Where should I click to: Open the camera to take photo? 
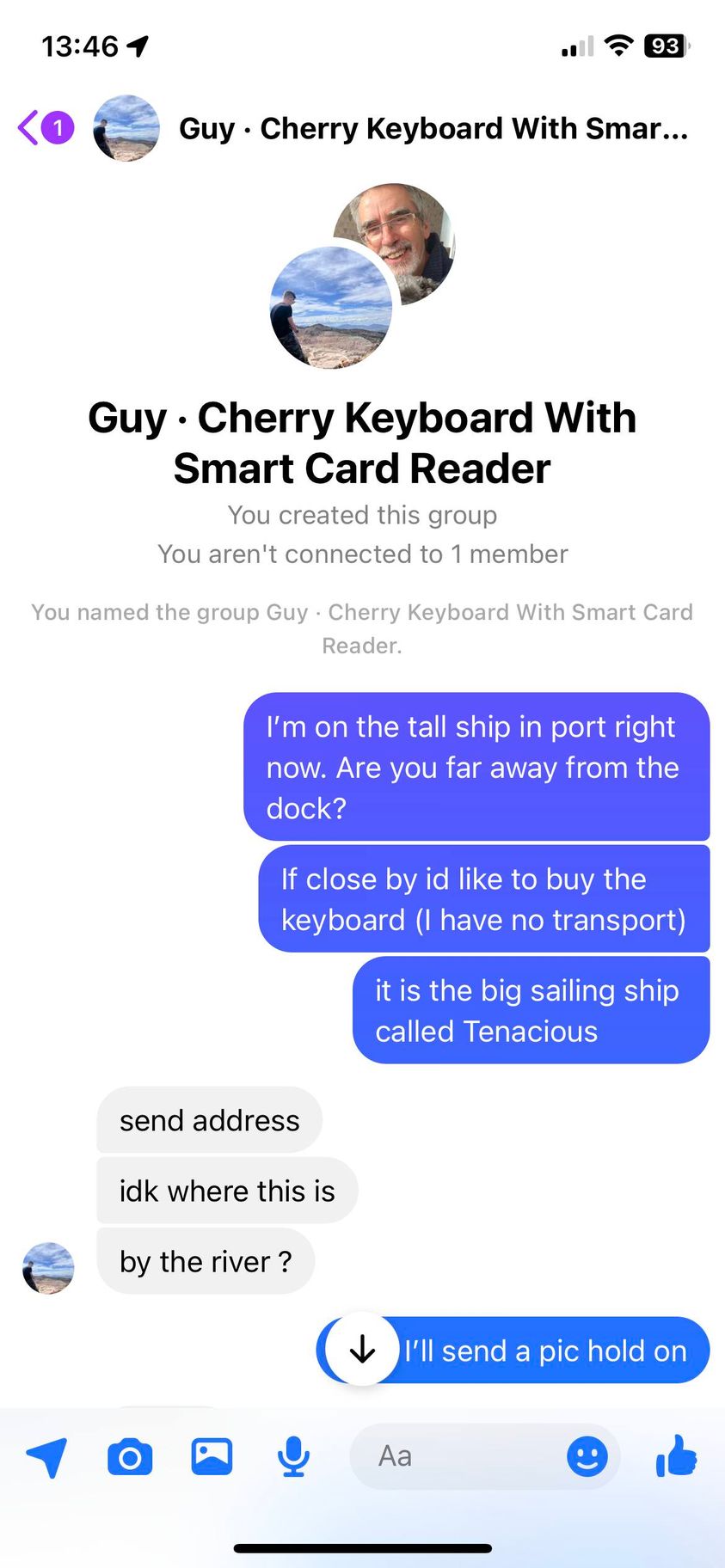pos(130,1457)
